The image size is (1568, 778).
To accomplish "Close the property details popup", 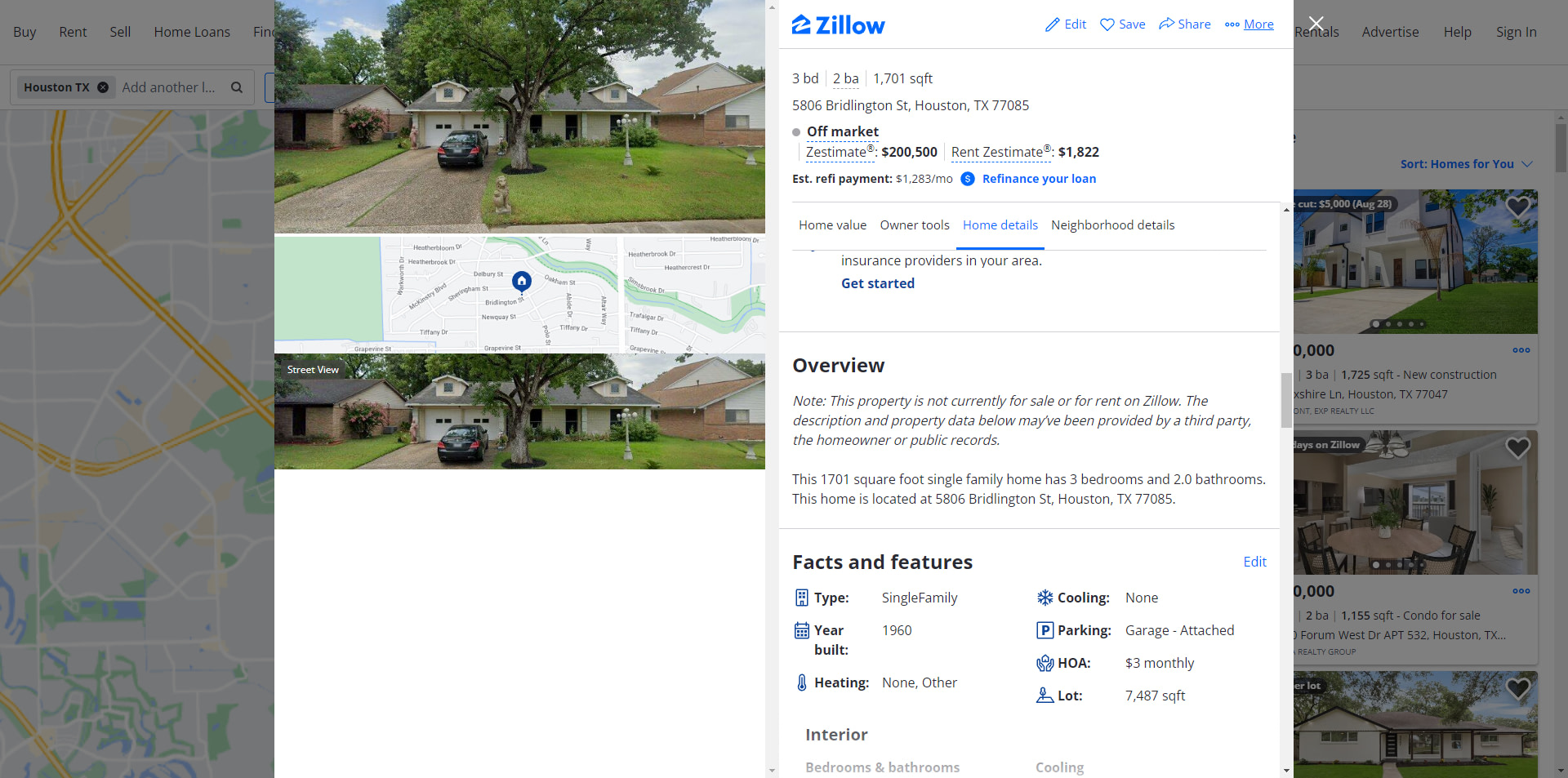I will coord(1316,23).
